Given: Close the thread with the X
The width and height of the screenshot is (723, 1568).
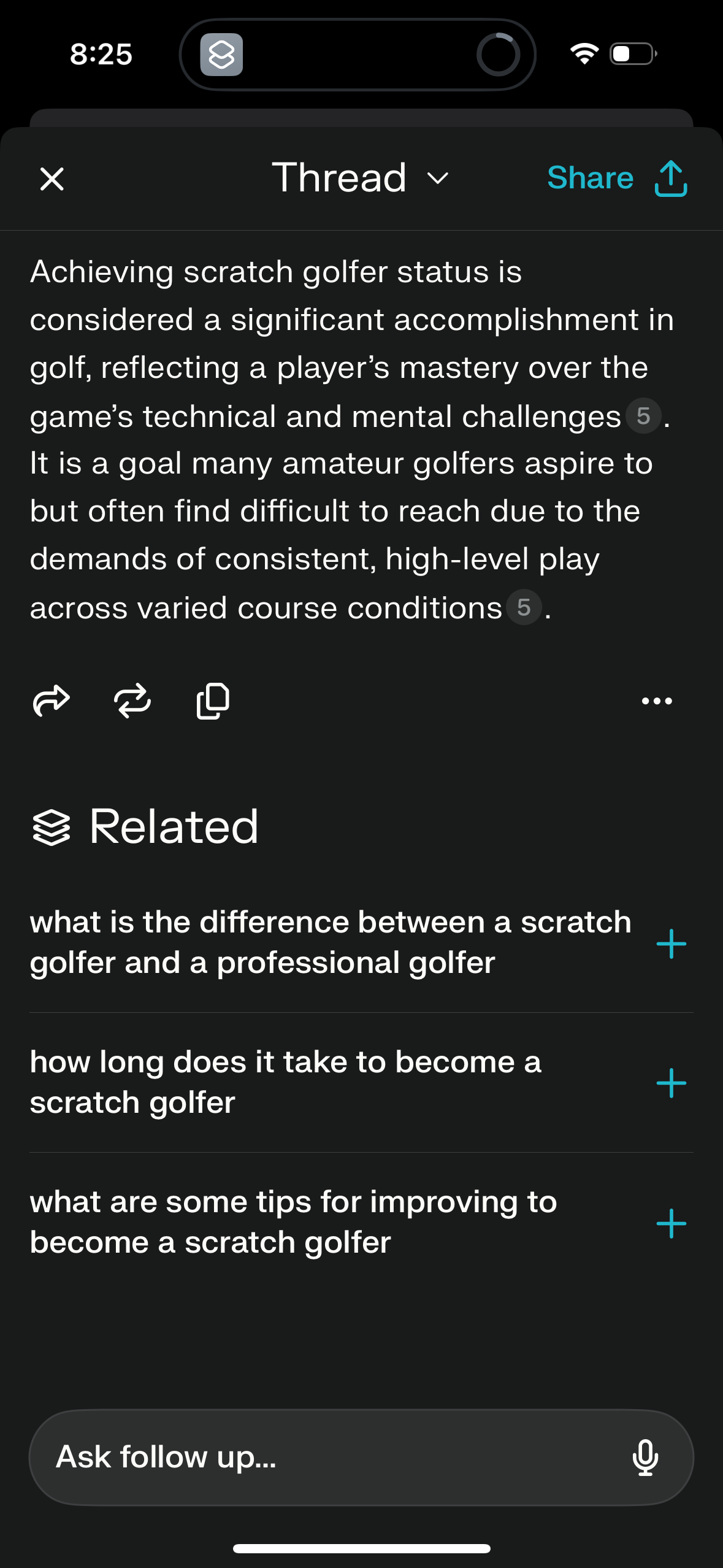Looking at the screenshot, I should coord(52,180).
